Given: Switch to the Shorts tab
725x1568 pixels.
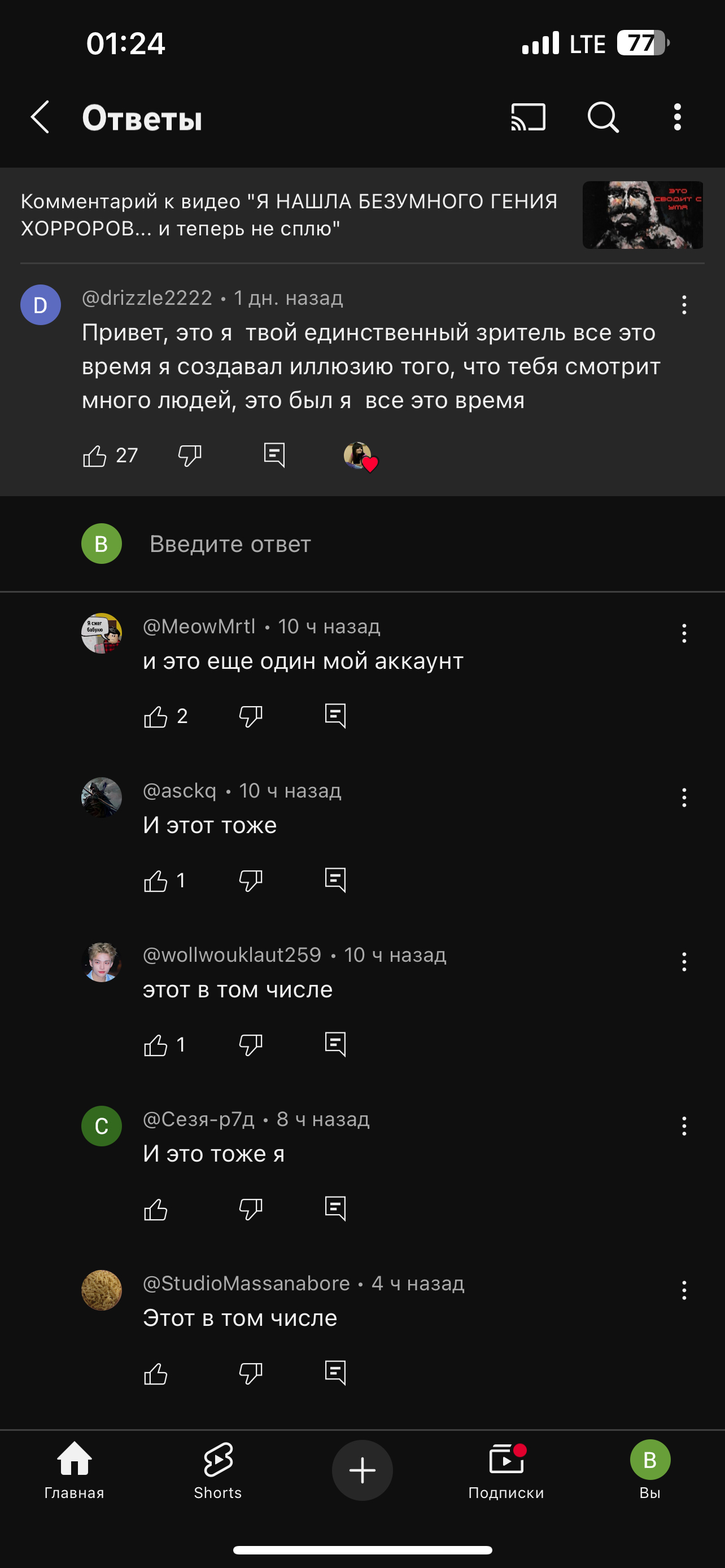Looking at the screenshot, I should [x=218, y=1469].
